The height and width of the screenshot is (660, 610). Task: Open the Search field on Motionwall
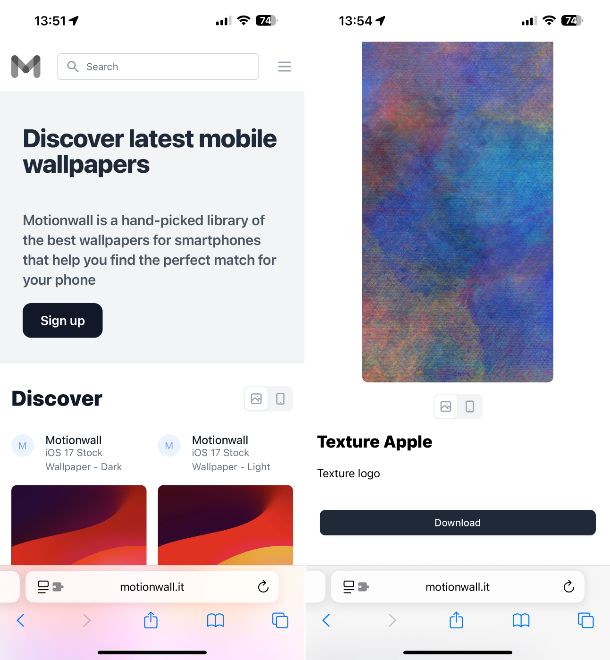tap(158, 67)
